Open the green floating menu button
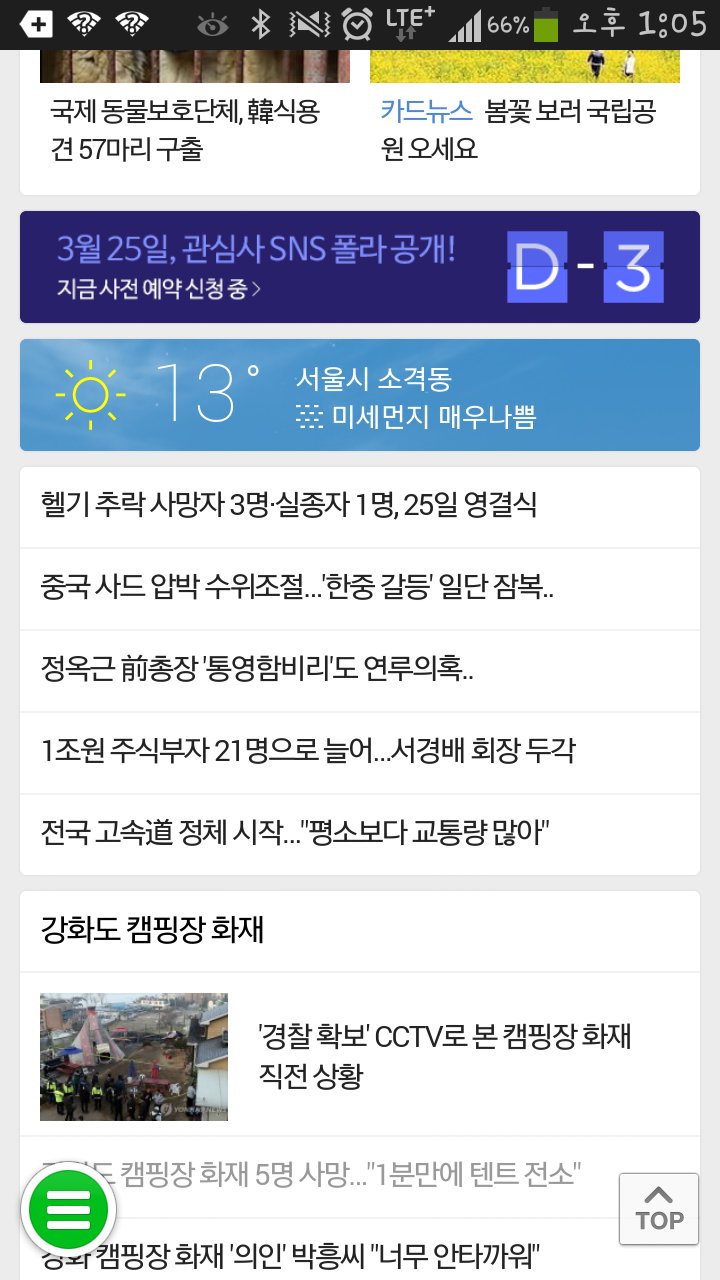This screenshot has width=720, height=1280. pos(69,1211)
